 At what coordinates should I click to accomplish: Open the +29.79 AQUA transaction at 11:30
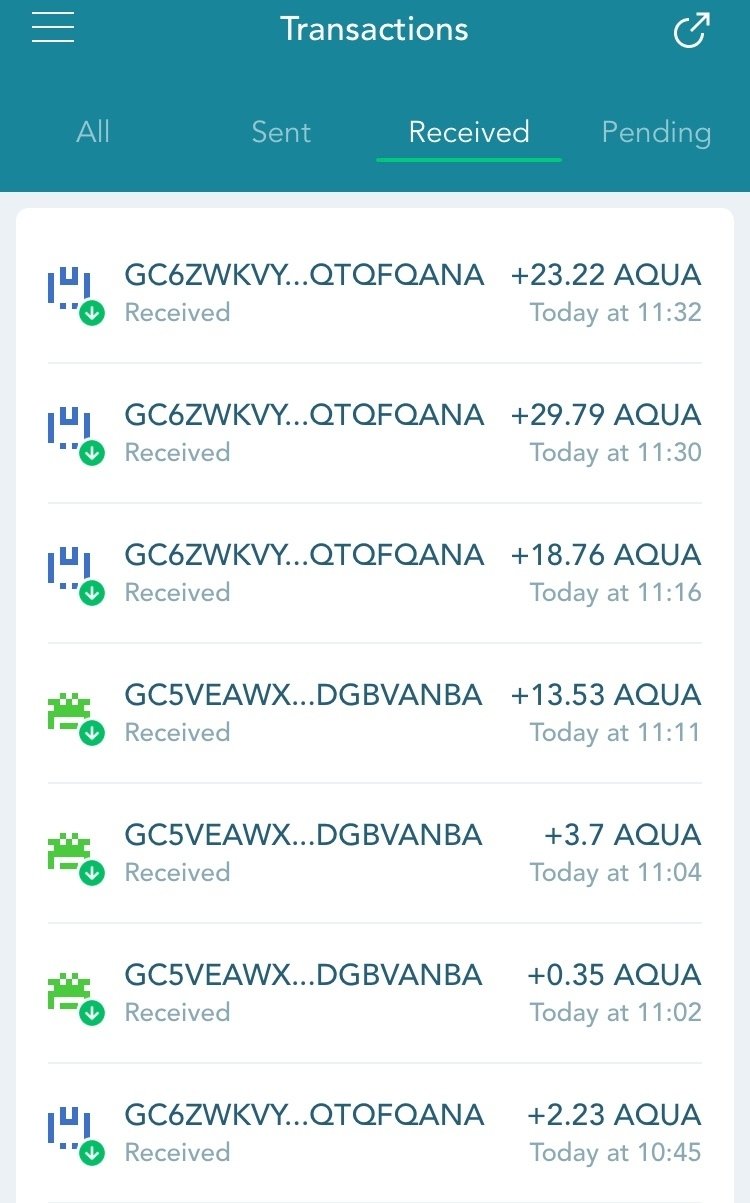pos(375,432)
